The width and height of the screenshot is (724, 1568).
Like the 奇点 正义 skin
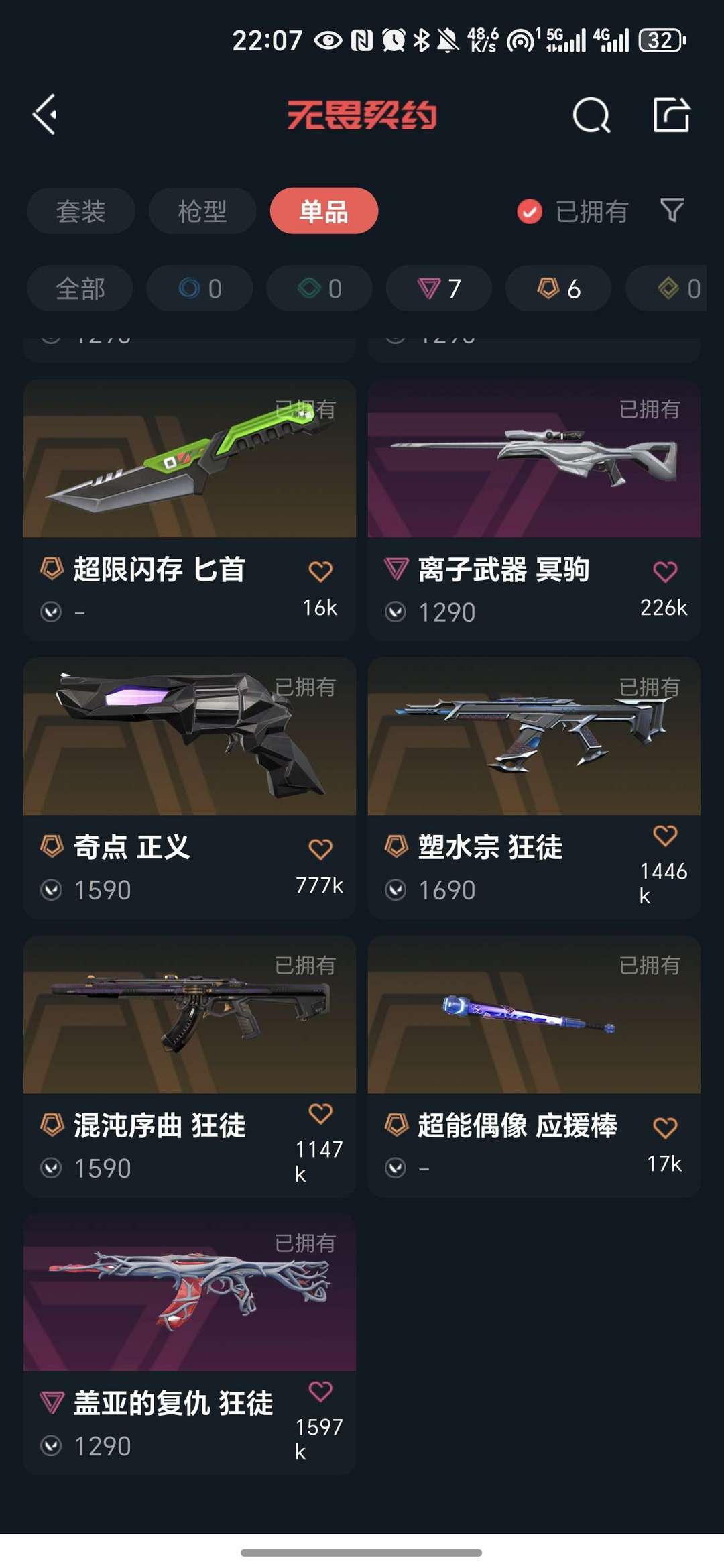pos(320,849)
